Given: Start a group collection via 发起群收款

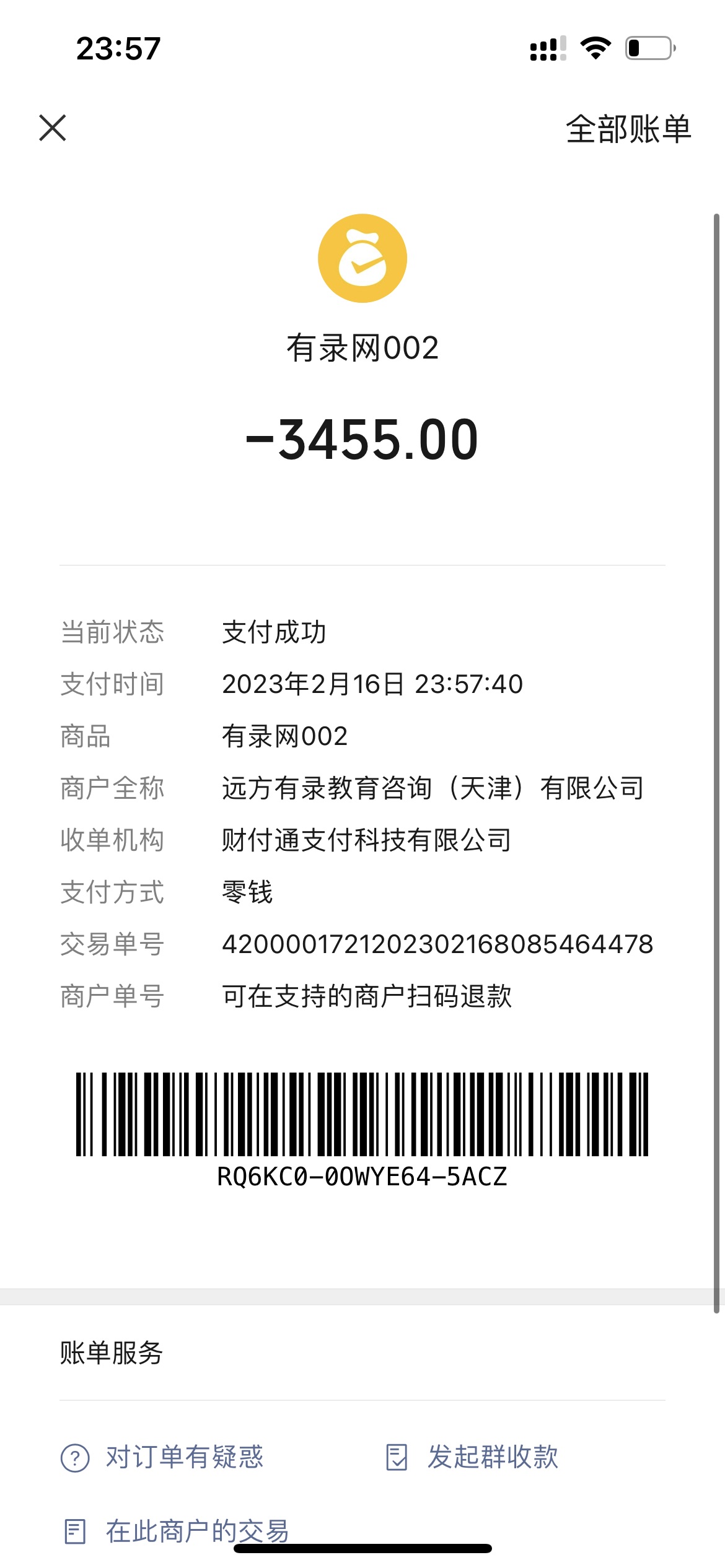Looking at the screenshot, I should coord(472,1457).
